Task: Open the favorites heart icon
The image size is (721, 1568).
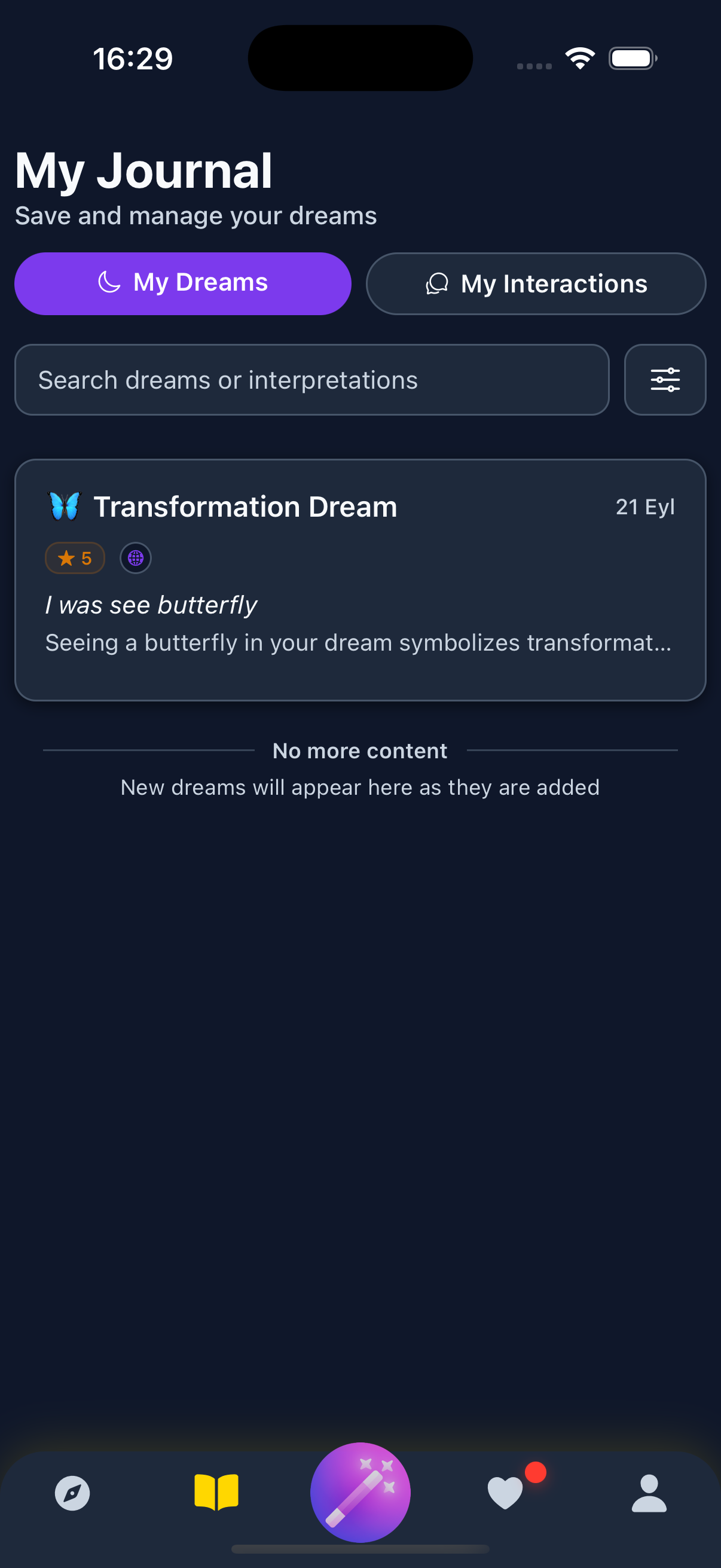Action: tap(504, 1493)
